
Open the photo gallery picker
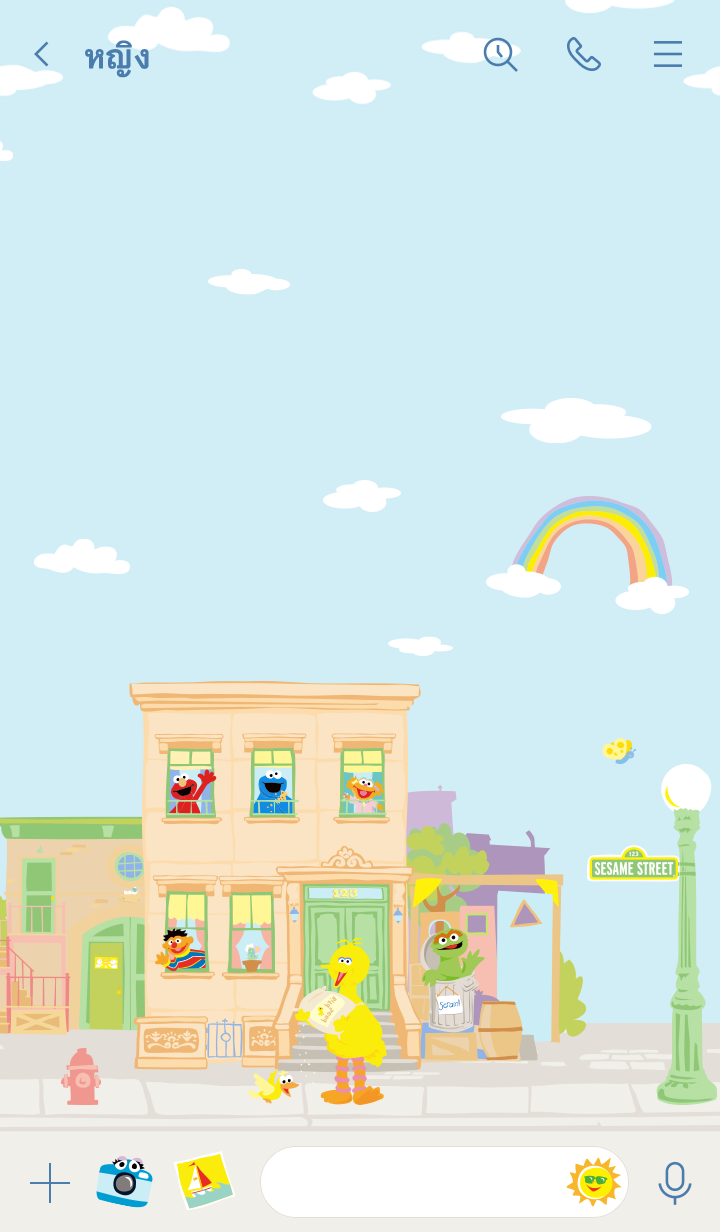click(204, 1181)
